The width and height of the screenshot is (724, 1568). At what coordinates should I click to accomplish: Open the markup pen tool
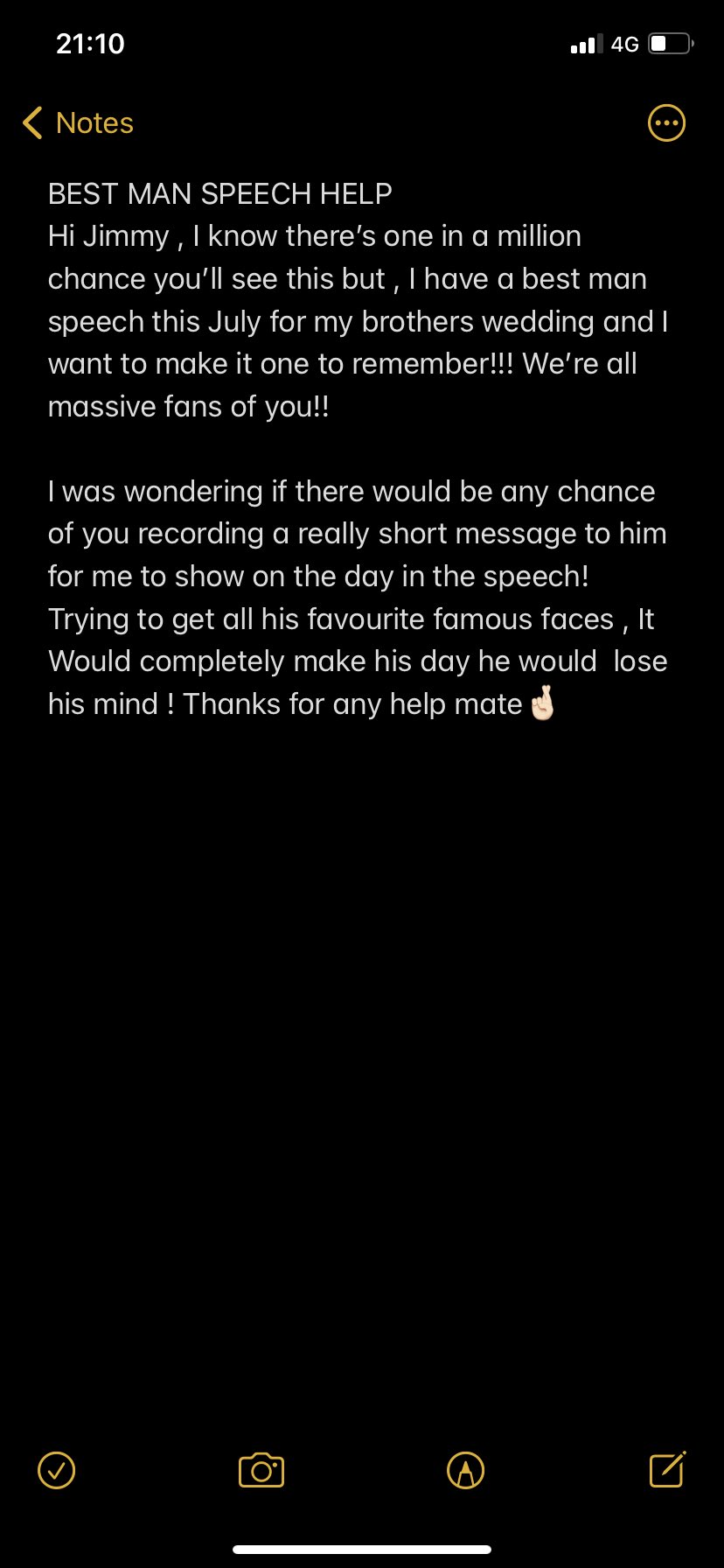tap(465, 1470)
